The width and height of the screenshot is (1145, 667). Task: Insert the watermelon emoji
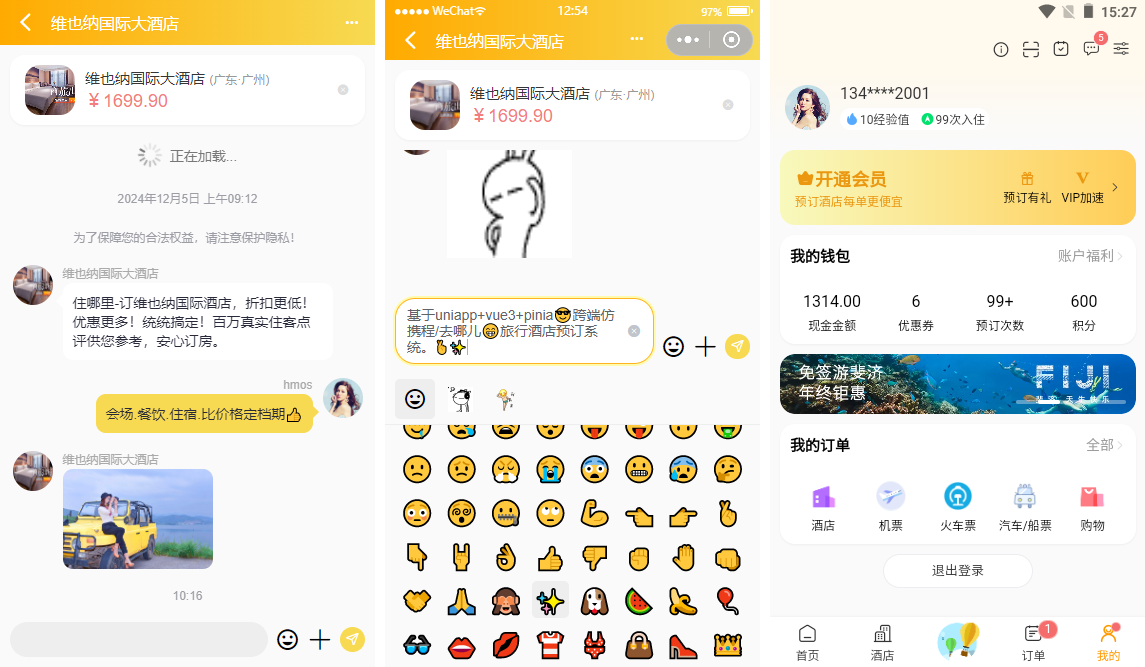[639, 601]
